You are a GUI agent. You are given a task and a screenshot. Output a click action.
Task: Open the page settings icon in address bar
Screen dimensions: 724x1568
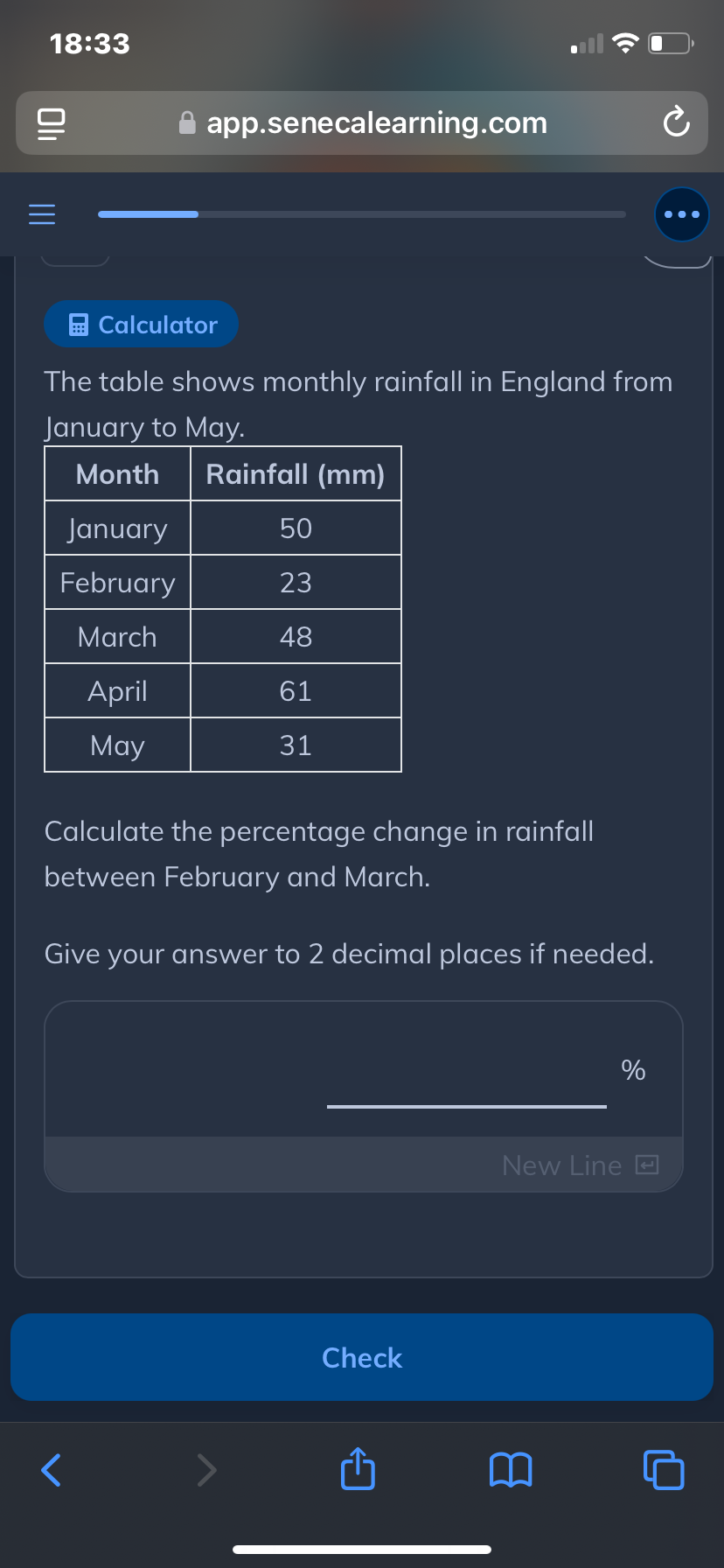51,123
